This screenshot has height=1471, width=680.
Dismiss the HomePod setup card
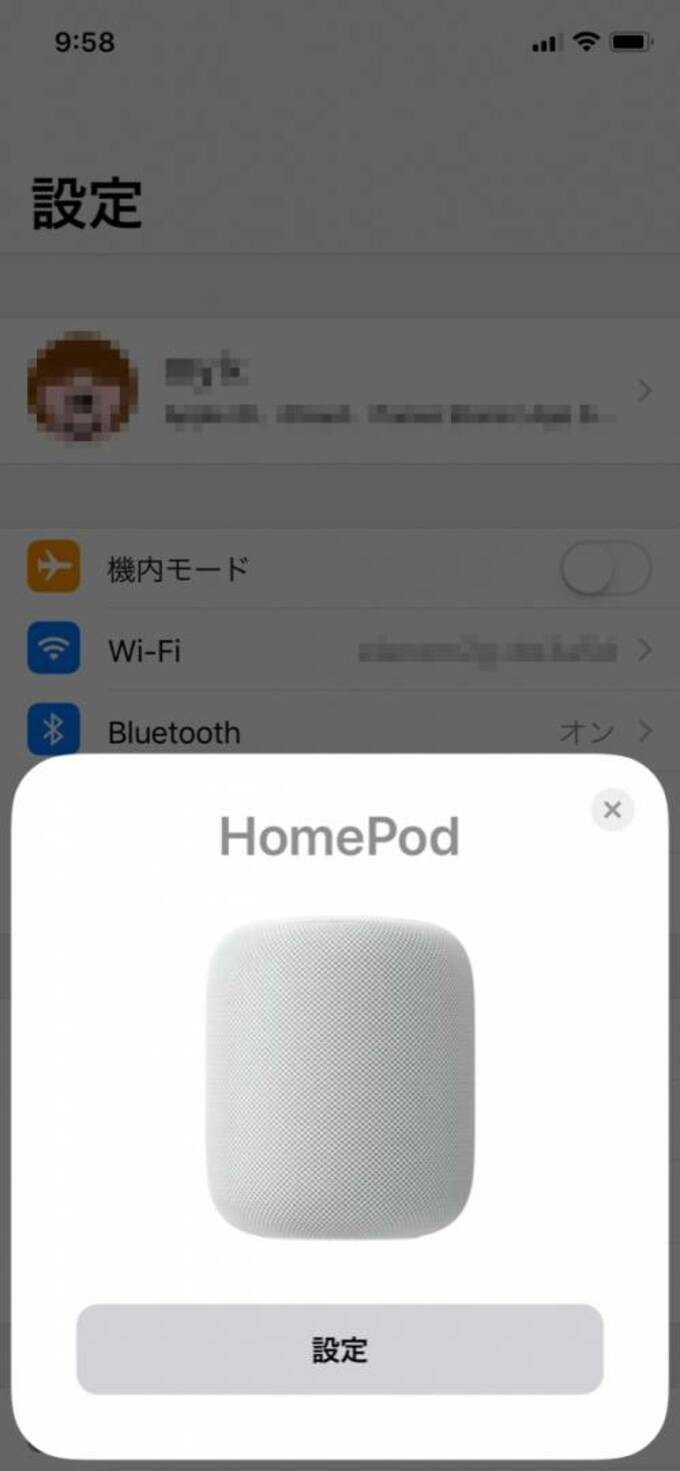[x=612, y=810]
